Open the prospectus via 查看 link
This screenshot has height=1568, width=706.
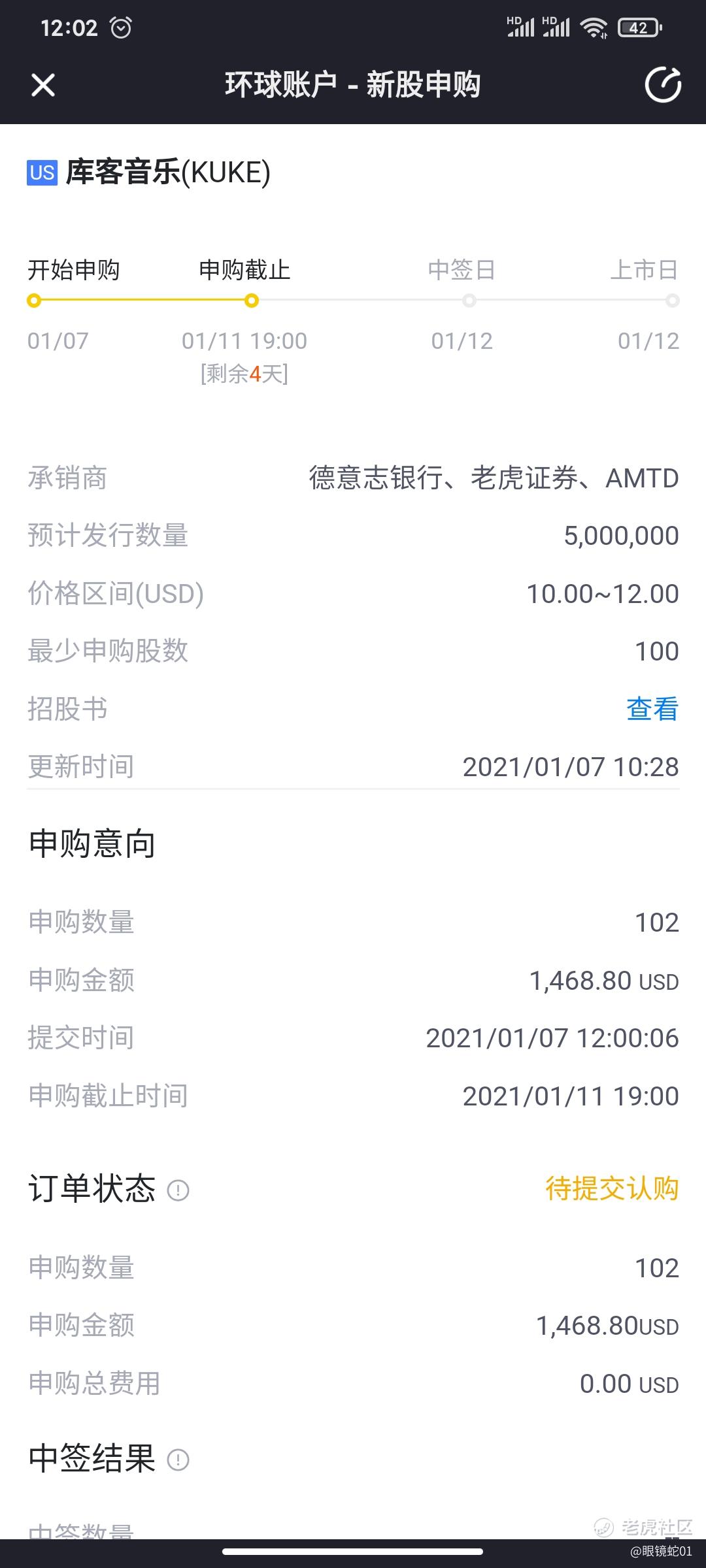point(652,709)
